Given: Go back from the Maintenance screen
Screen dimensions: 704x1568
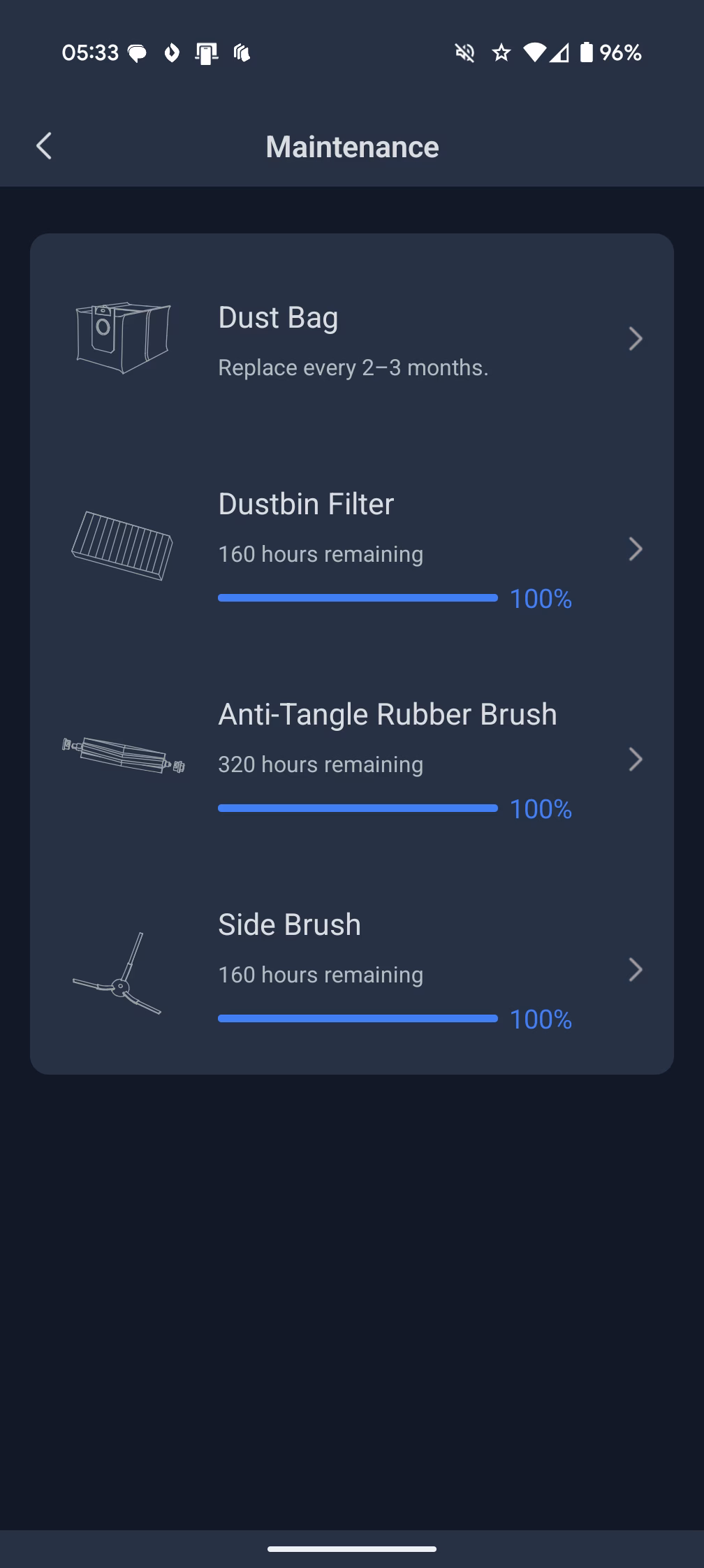Looking at the screenshot, I should coord(44,146).
